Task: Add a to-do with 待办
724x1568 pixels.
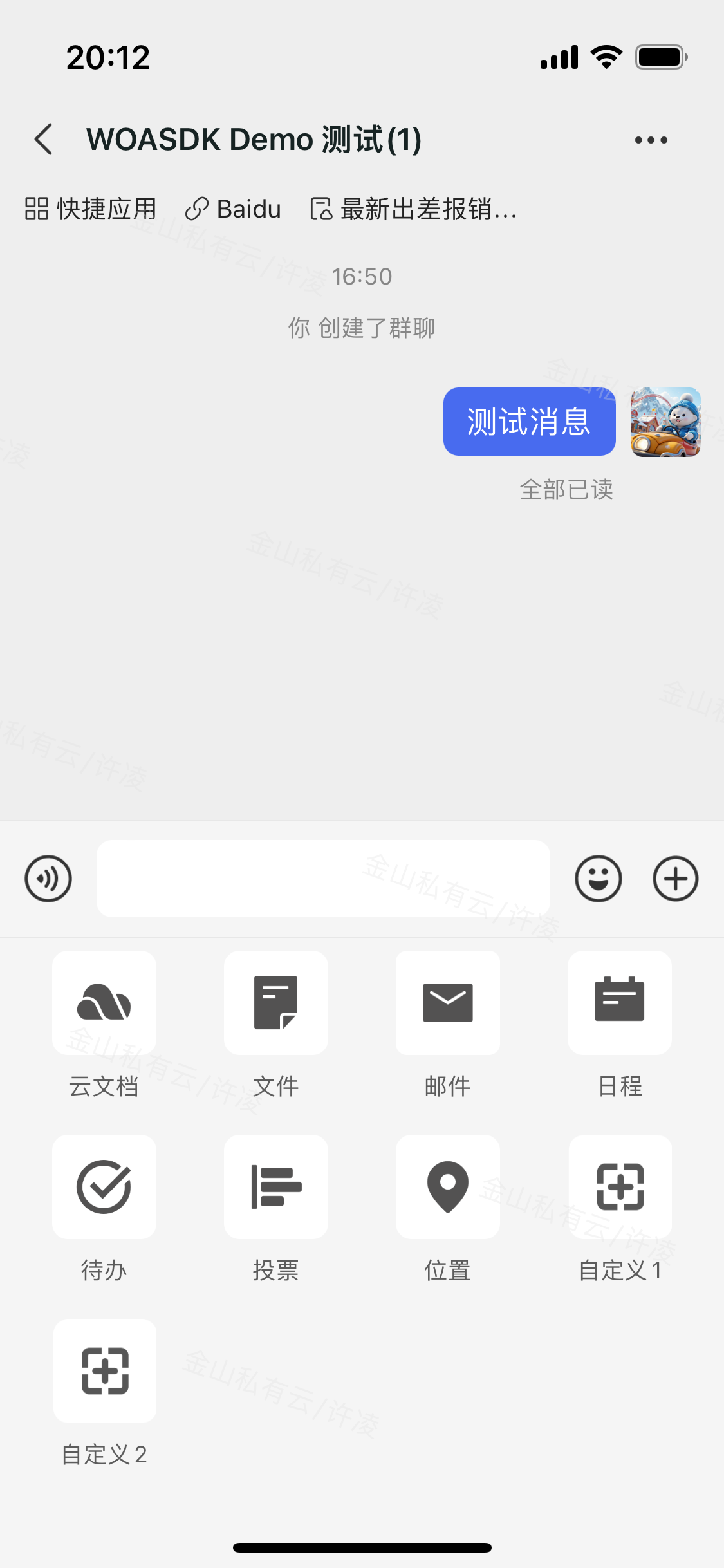Action: pos(104,1187)
